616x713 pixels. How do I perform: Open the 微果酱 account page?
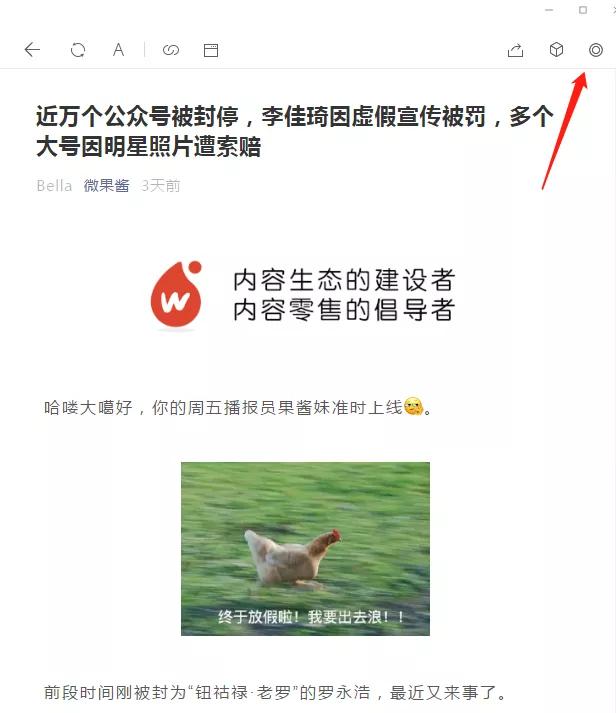(106, 185)
